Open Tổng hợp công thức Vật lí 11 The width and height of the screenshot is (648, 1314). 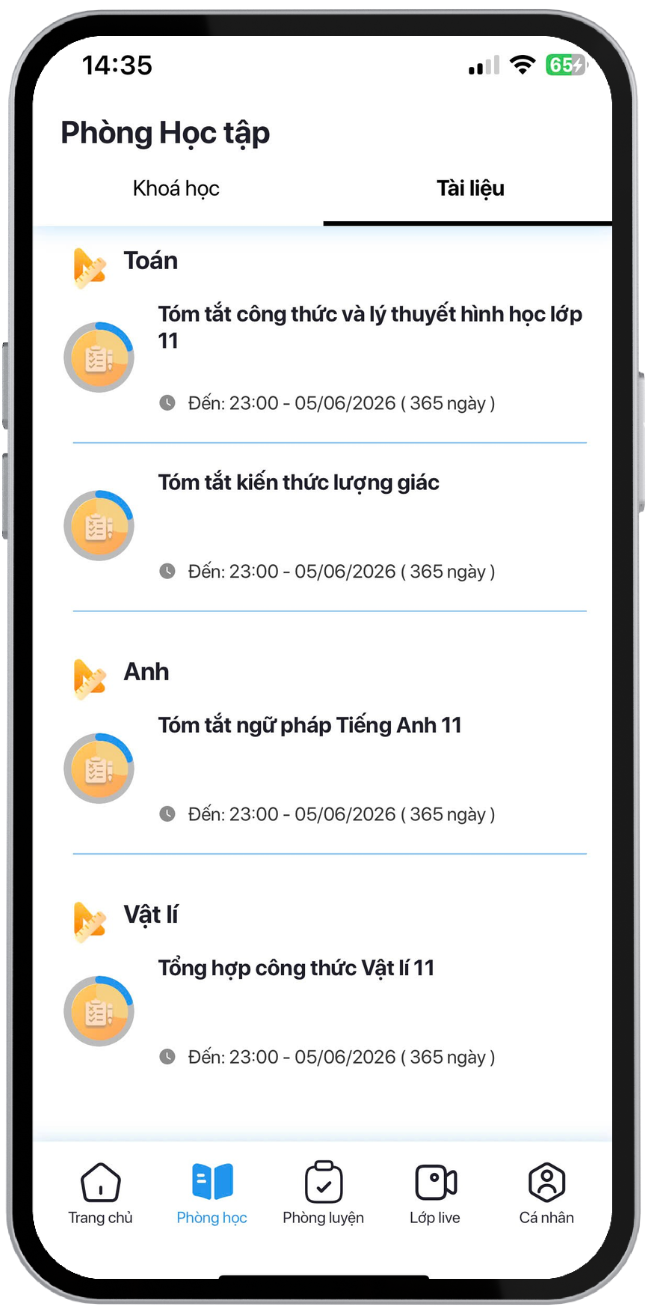tap(297, 969)
